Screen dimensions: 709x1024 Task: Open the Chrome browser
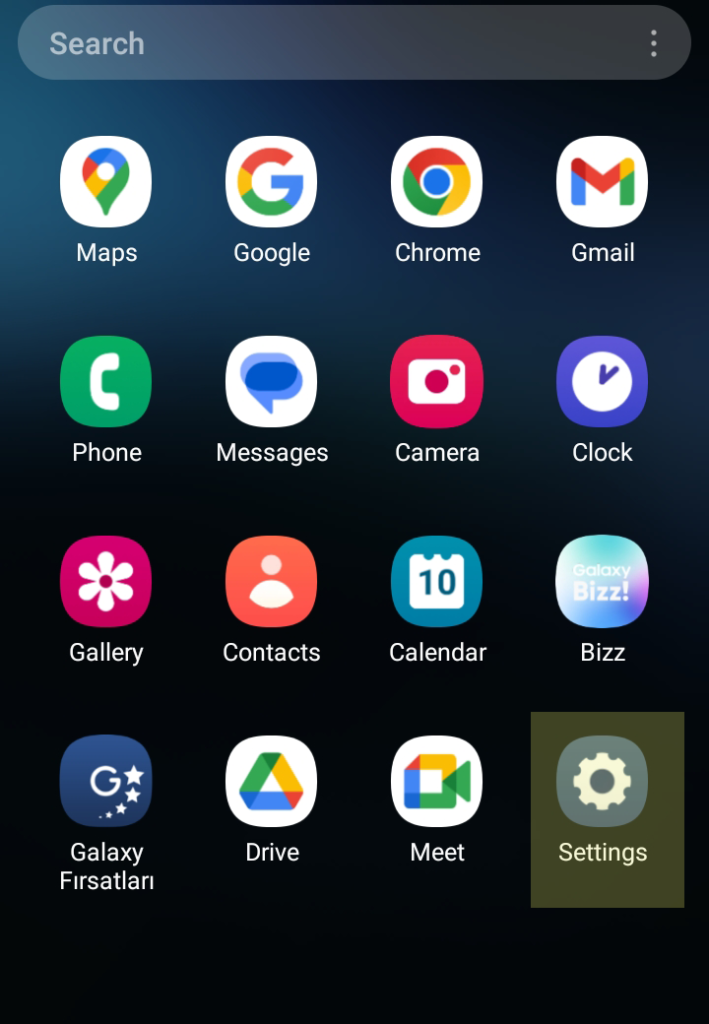pyautogui.click(x=437, y=182)
